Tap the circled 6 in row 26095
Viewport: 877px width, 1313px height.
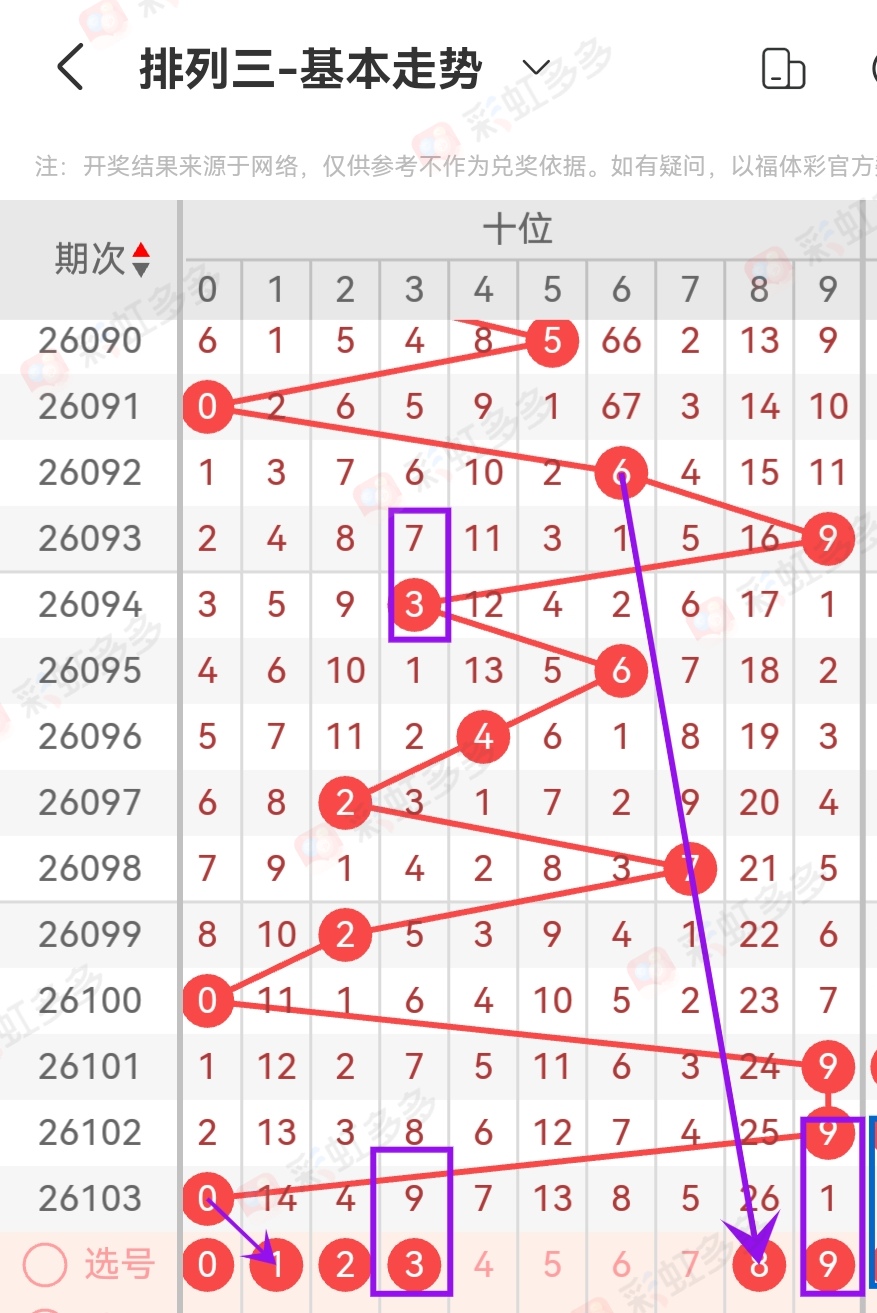point(620,671)
